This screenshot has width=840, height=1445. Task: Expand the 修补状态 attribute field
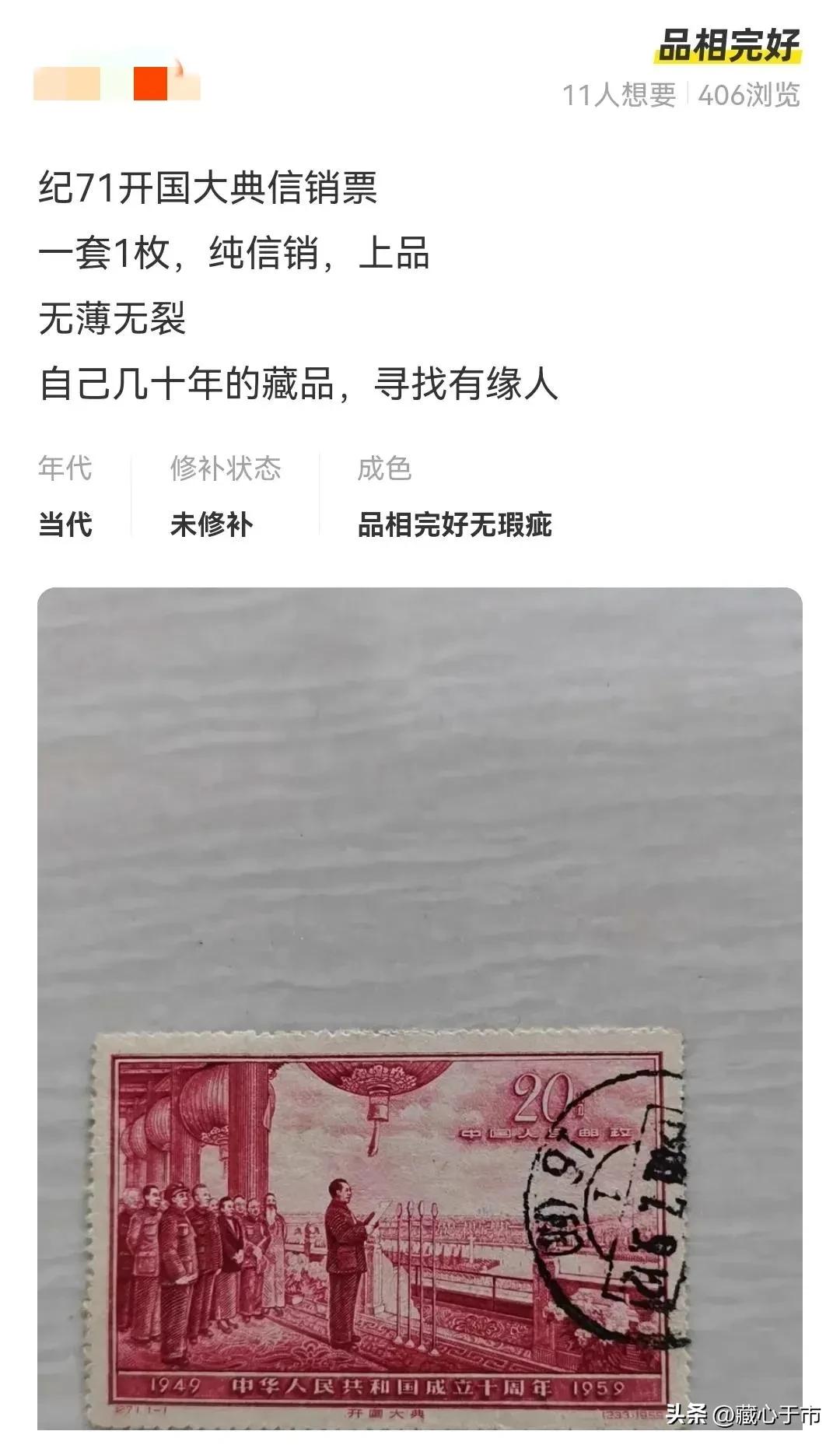[226, 468]
